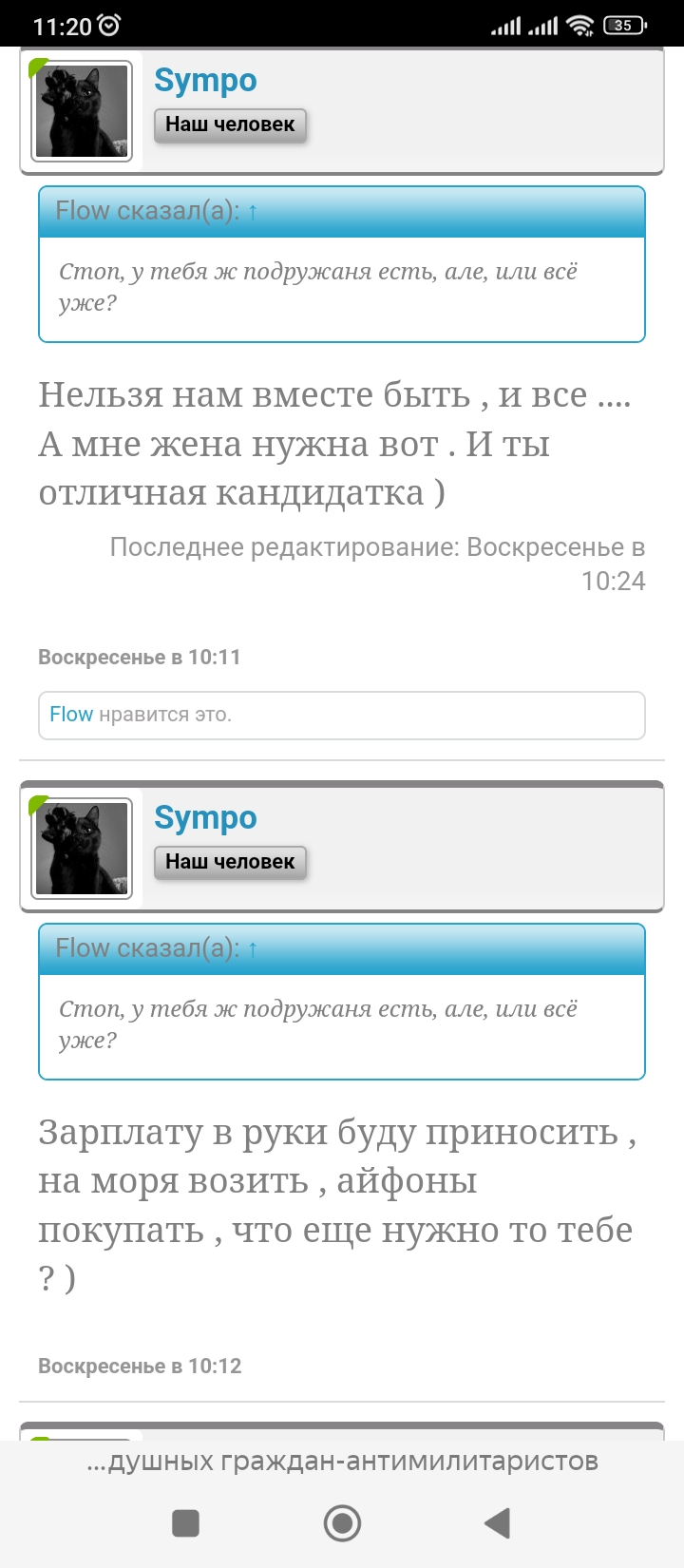Tap Sympo's avatar in the first post
This screenshot has height=1568, width=684.
[x=82, y=111]
